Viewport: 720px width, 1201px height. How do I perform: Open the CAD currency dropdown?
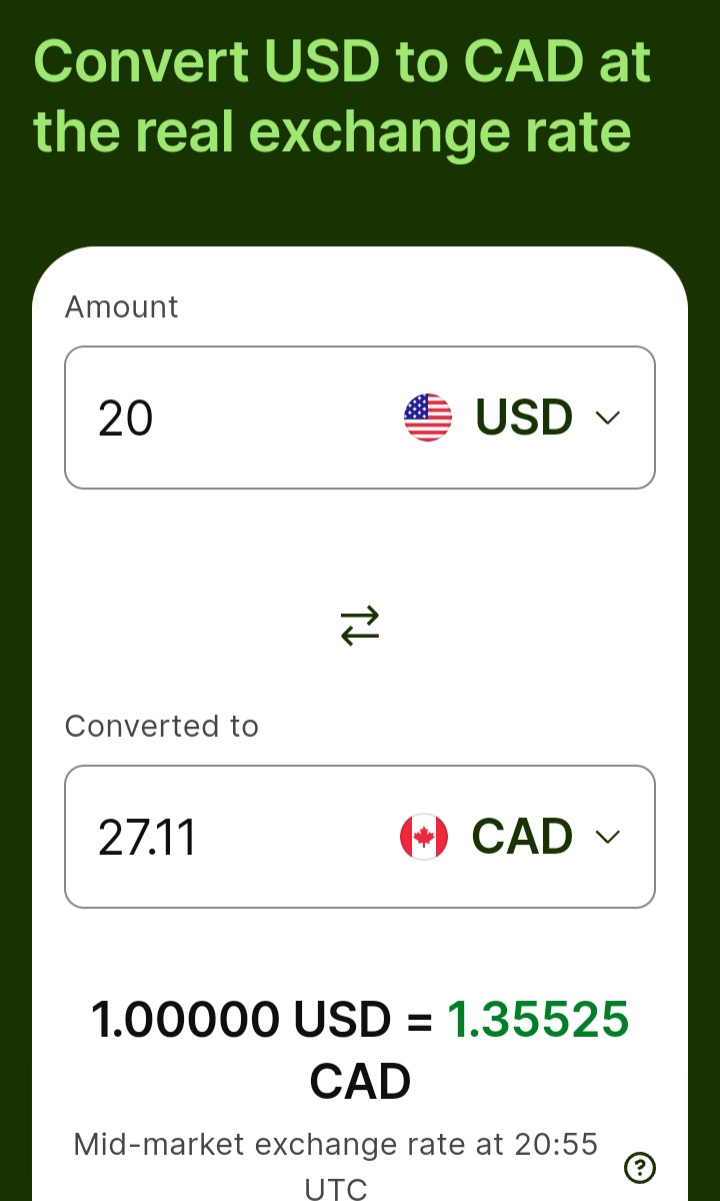tap(522, 836)
